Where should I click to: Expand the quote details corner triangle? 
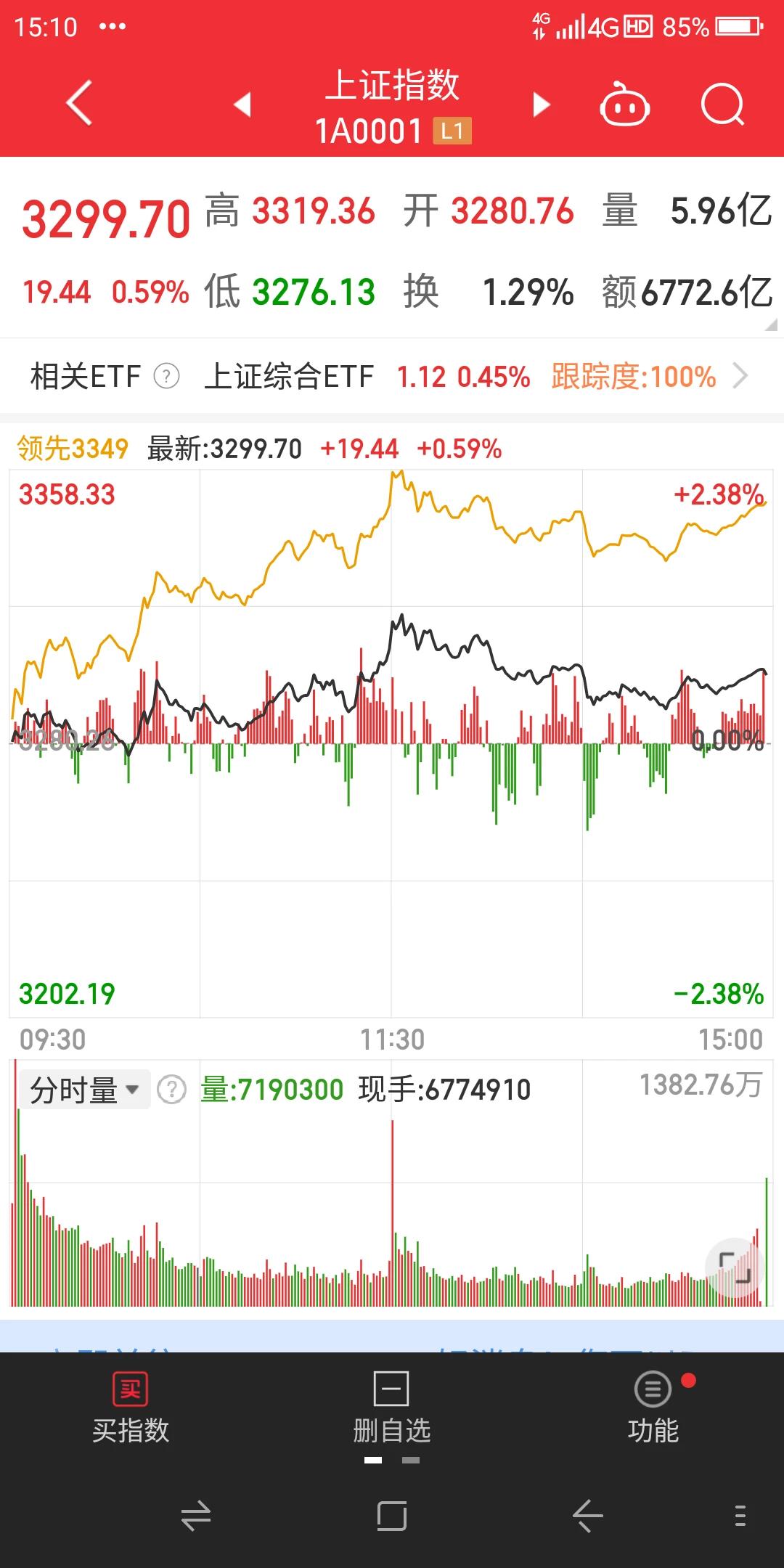(770, 324)
